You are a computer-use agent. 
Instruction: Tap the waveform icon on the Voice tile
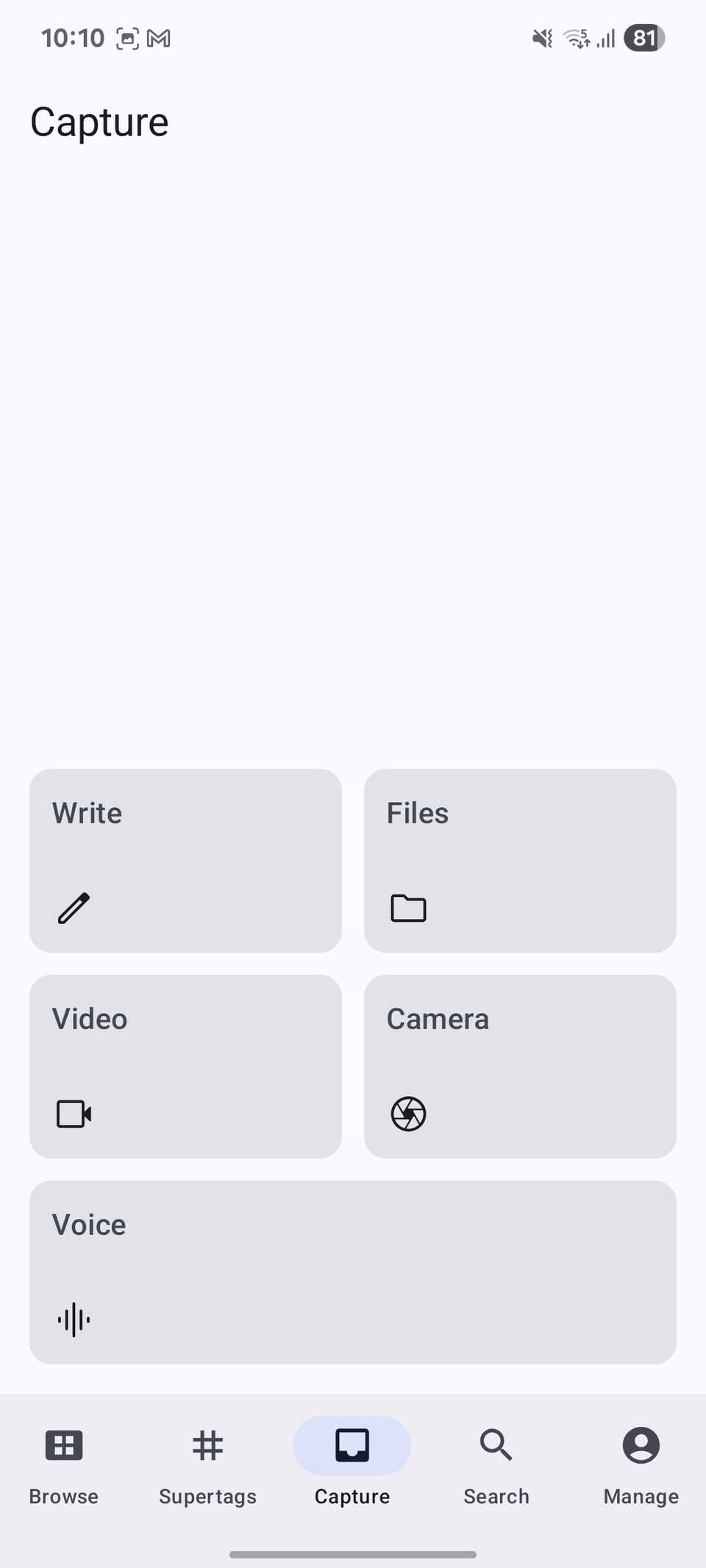(73, 1318)
